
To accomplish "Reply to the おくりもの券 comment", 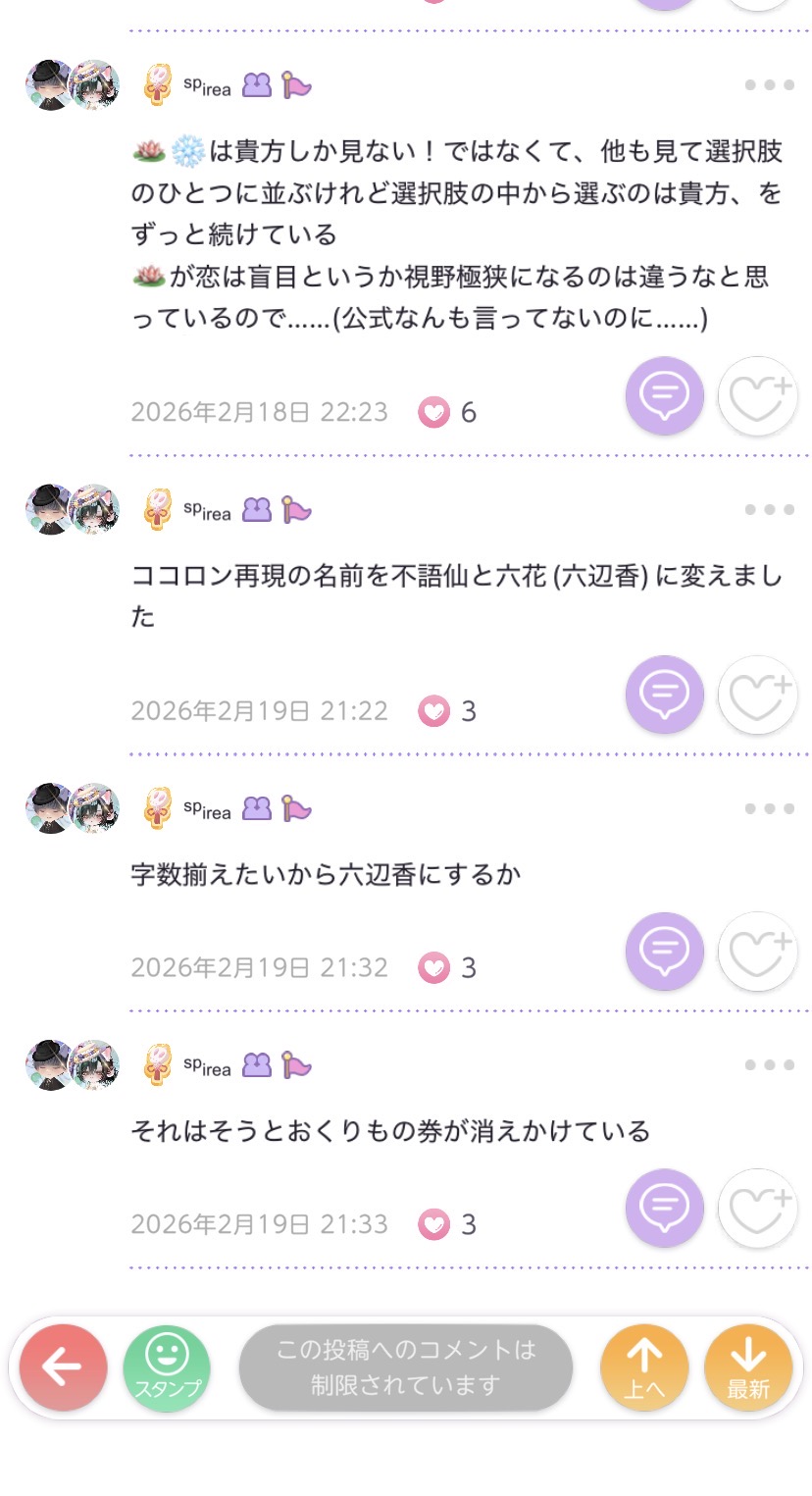I will click(x=665, y=1209).
